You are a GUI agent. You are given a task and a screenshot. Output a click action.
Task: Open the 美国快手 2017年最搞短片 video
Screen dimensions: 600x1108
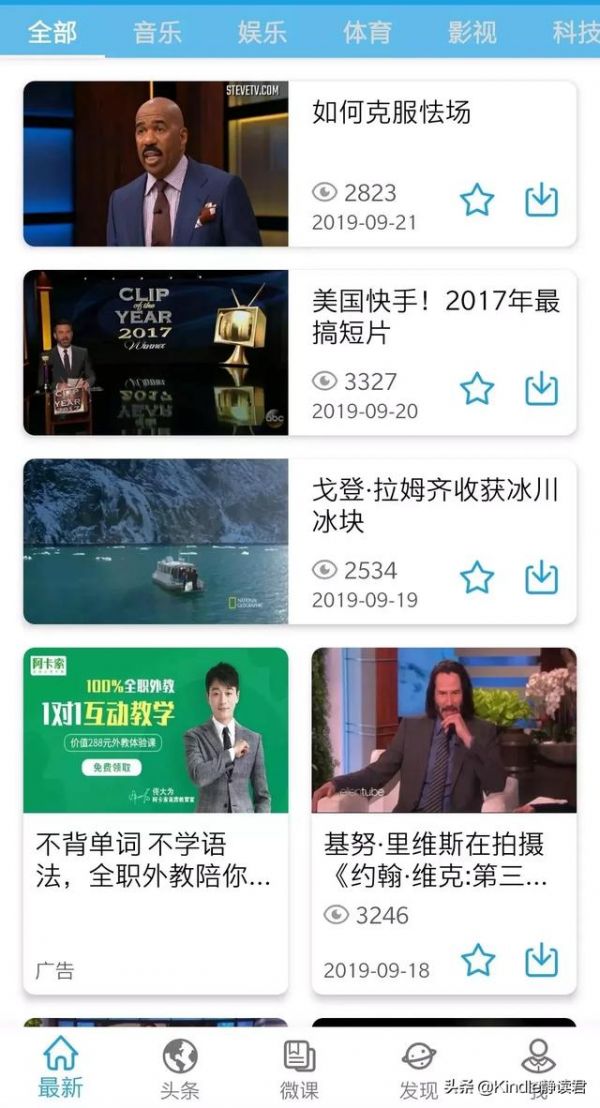tap(300, 353)
